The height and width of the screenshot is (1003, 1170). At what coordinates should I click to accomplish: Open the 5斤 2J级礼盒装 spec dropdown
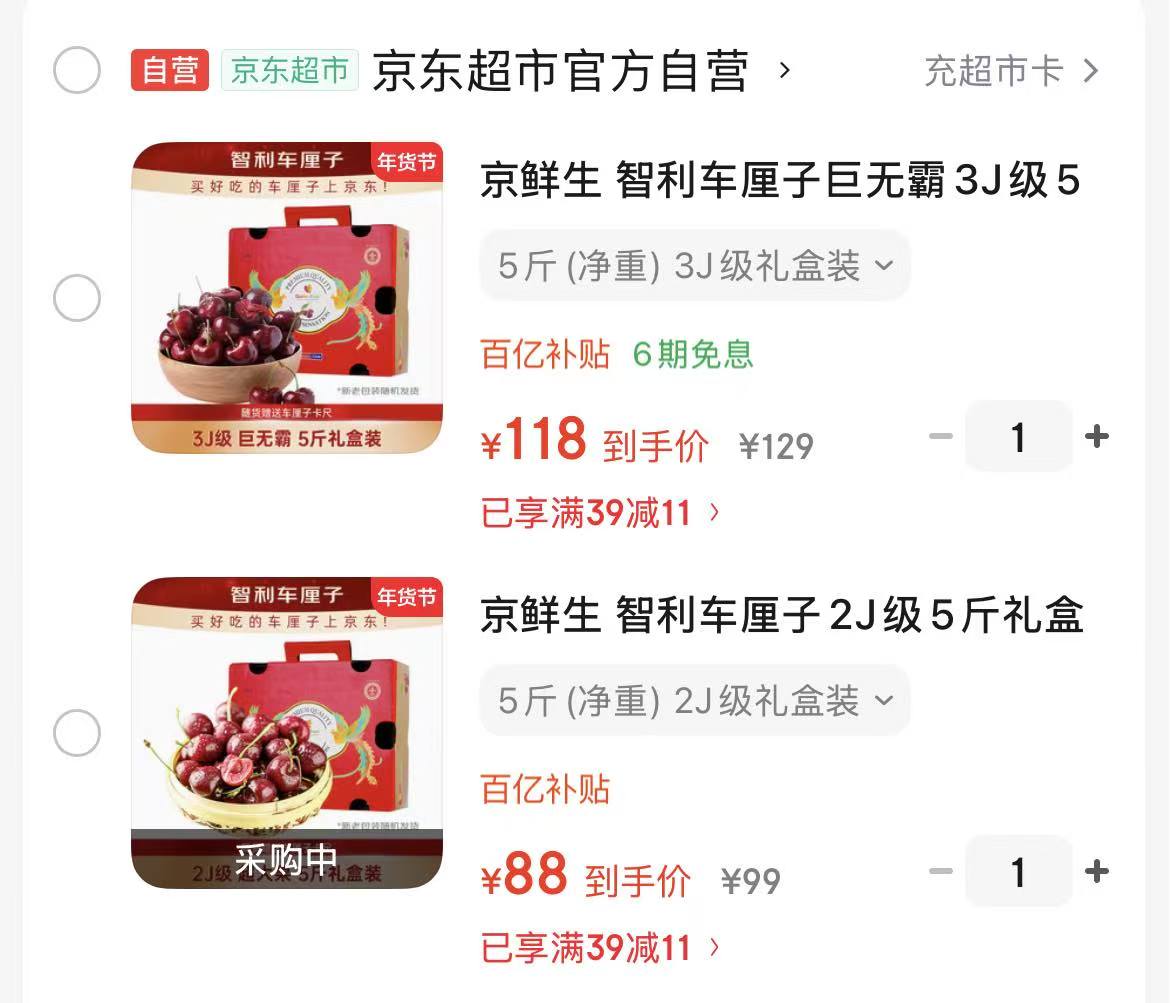coord(694,701)
